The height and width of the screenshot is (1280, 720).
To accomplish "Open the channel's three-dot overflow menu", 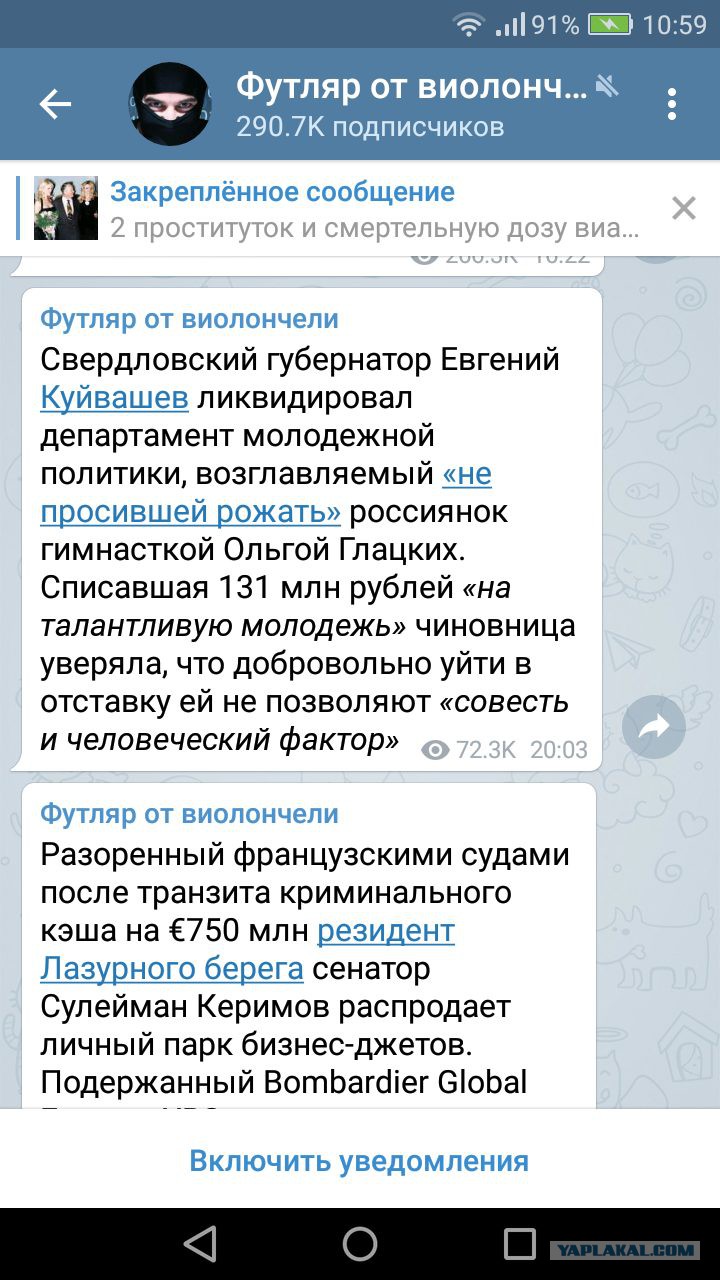I will (672, 104).
